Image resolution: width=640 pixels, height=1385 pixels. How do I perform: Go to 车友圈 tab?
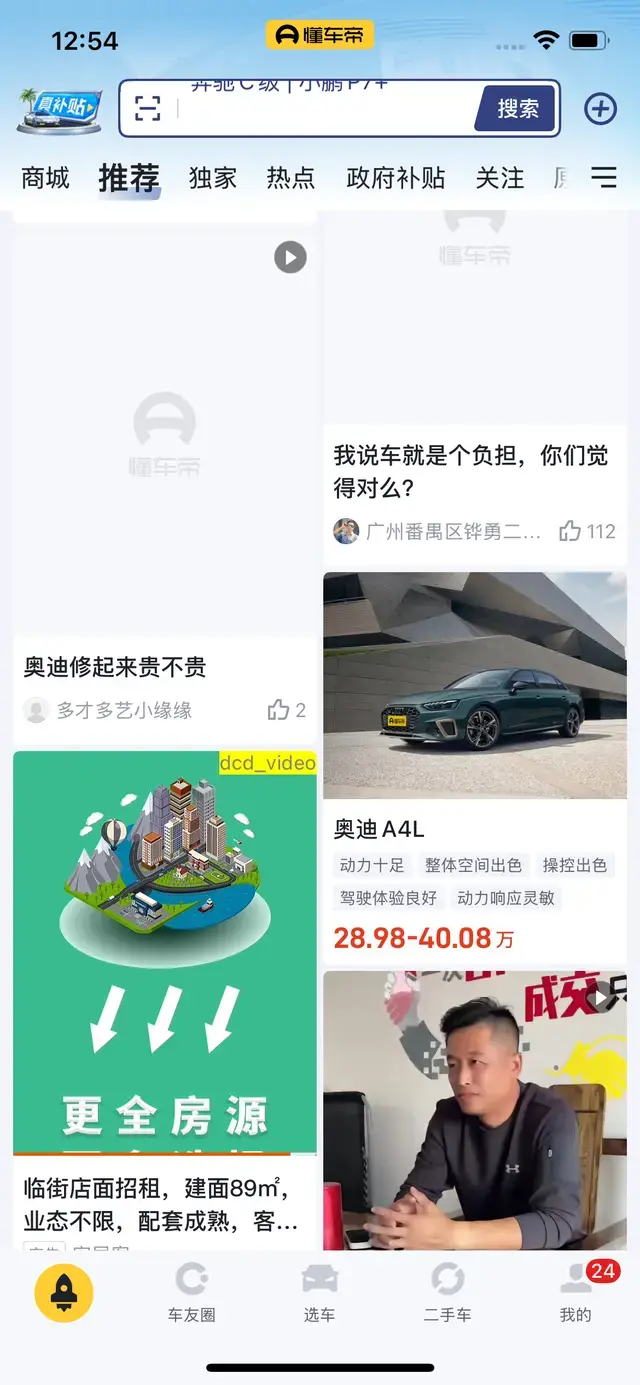click(x=191, y=1293)
